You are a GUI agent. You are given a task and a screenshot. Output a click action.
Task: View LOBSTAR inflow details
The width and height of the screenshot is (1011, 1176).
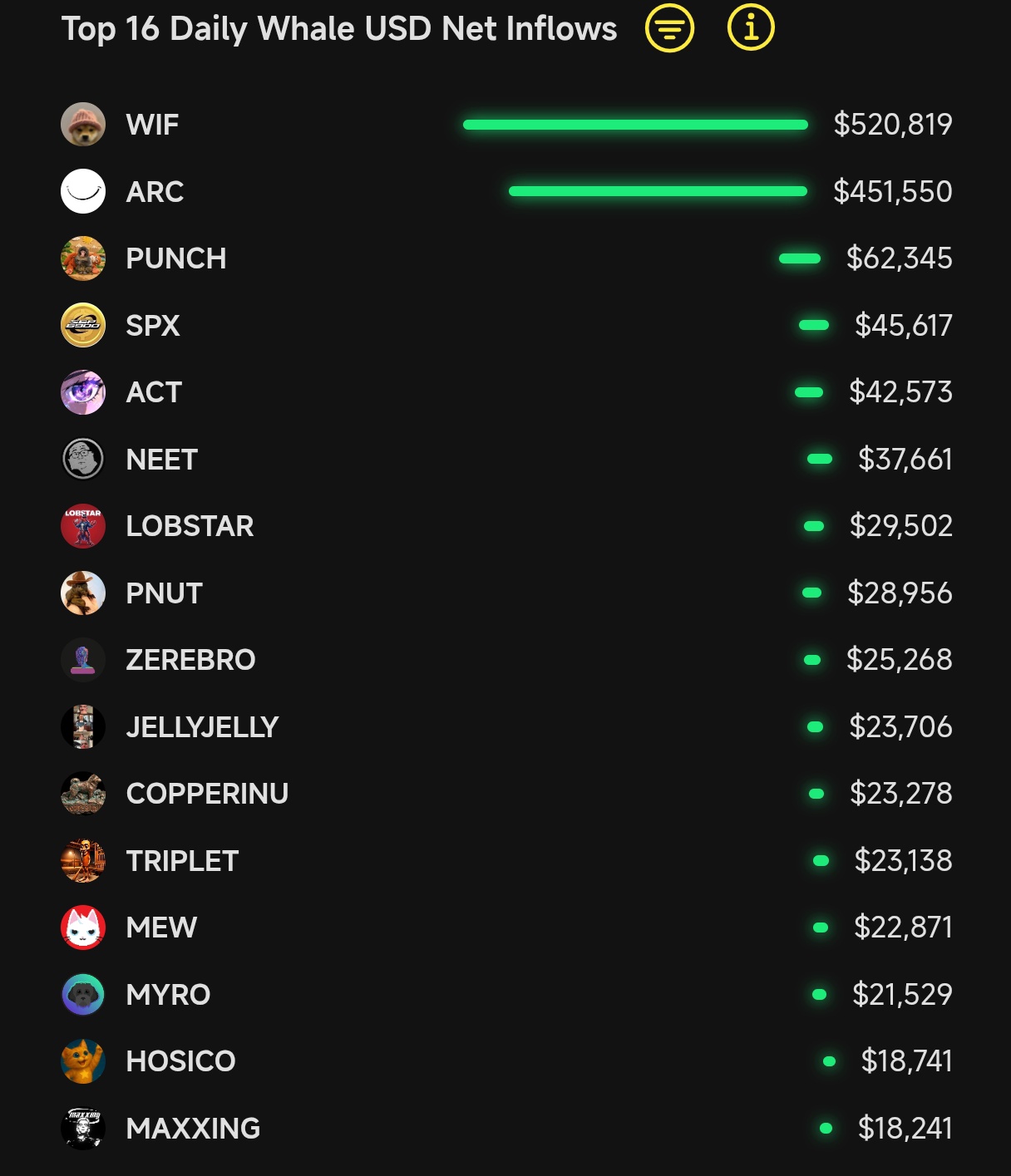coord(190,526)
